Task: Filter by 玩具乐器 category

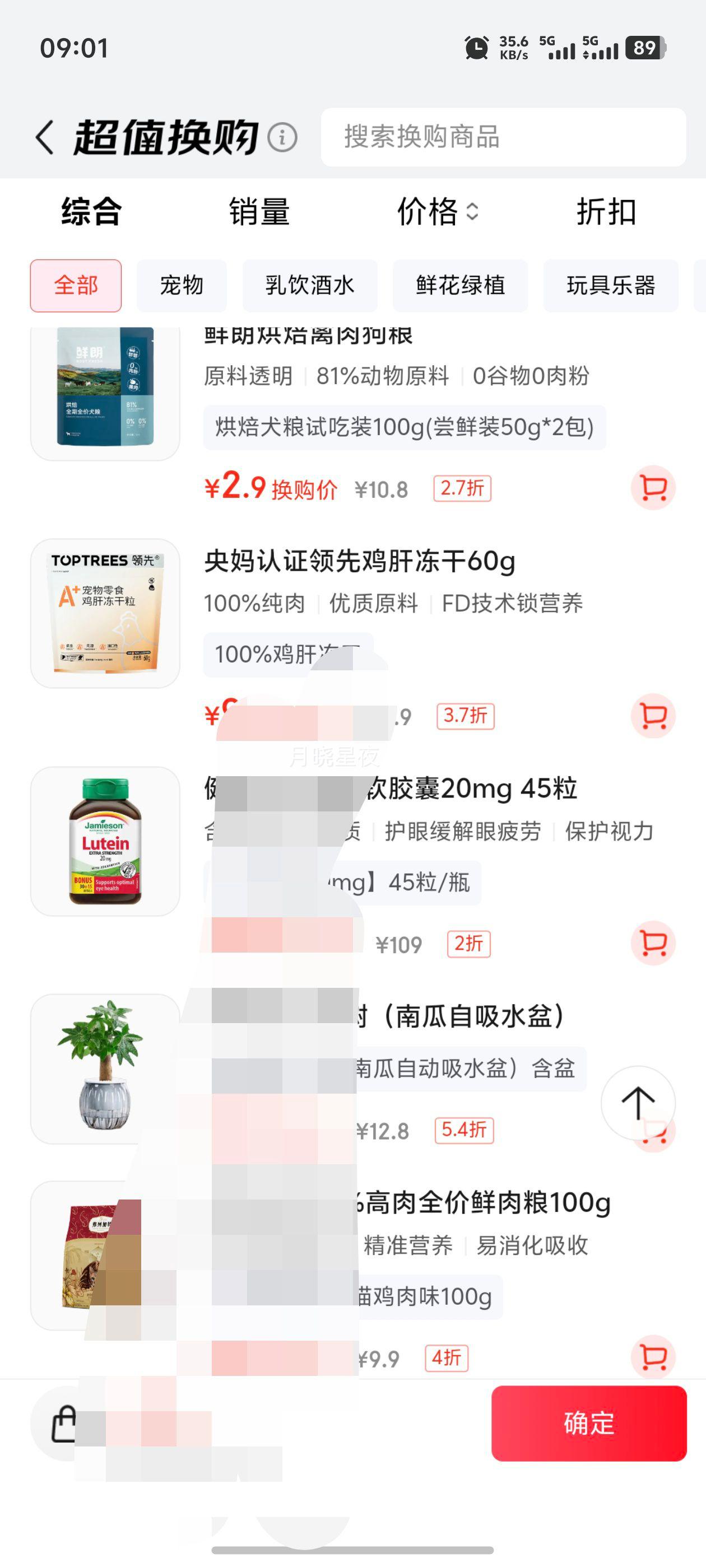Action: [610, 286]
